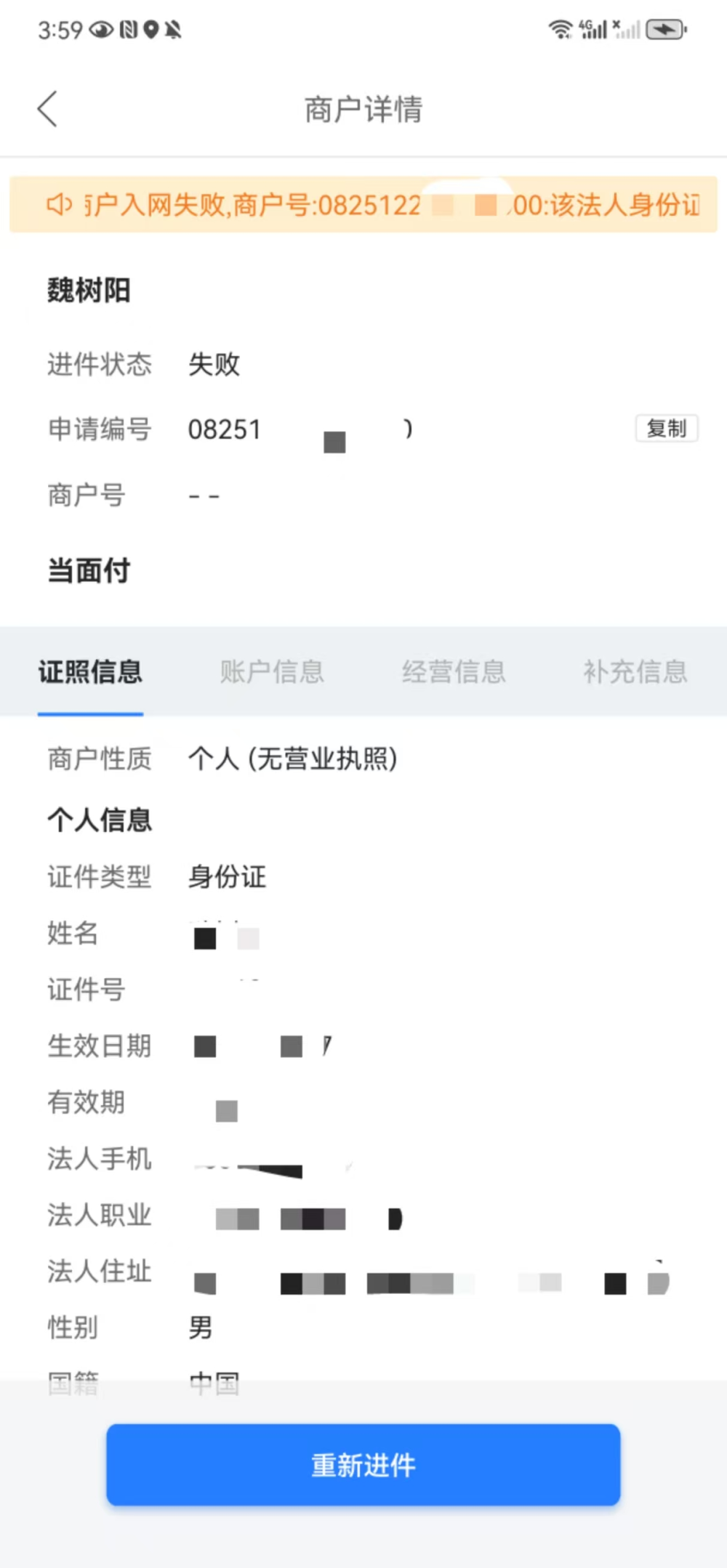Switch to the 账户信息 tab
Screen dimensions: 727x1568
coord(272,672)
